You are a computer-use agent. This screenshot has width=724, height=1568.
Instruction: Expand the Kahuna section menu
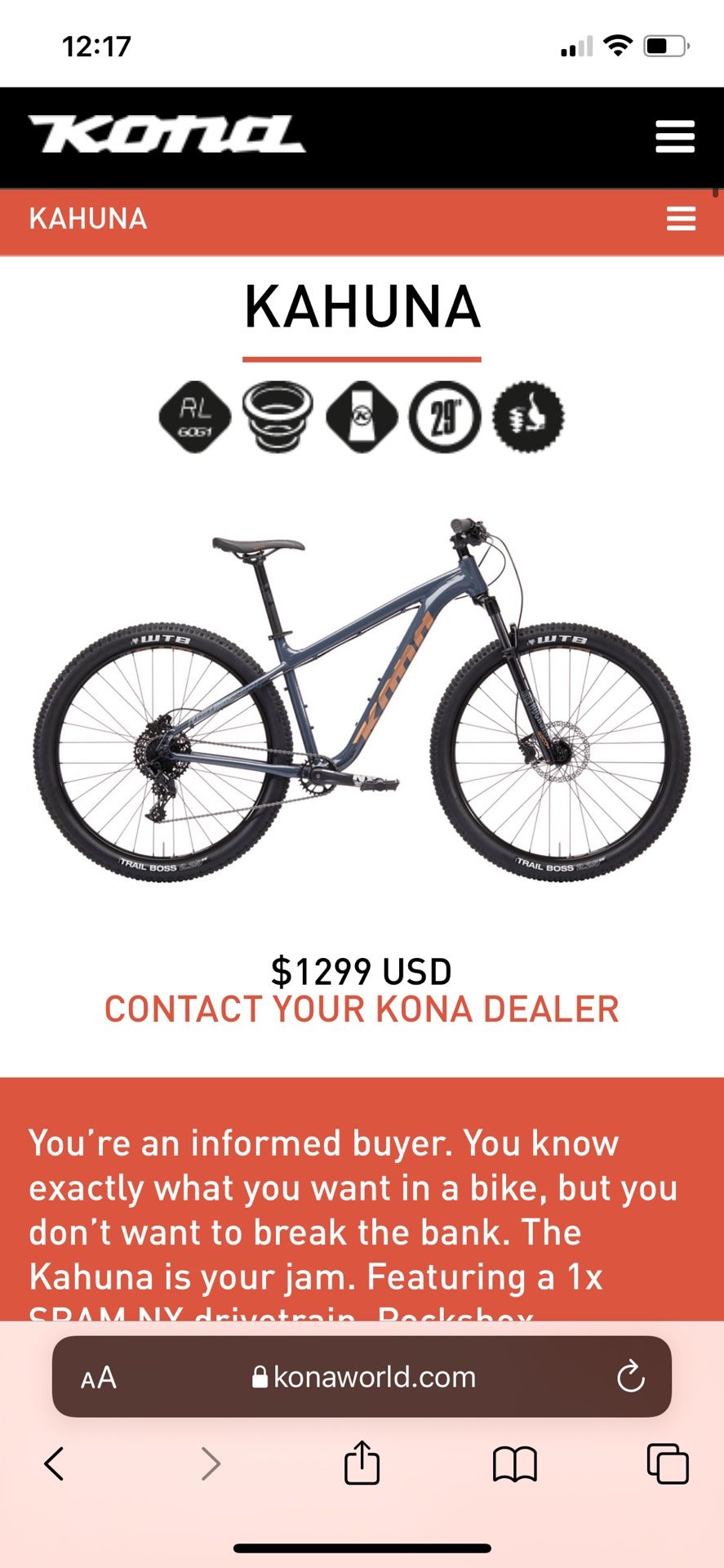tap(681, 219)
